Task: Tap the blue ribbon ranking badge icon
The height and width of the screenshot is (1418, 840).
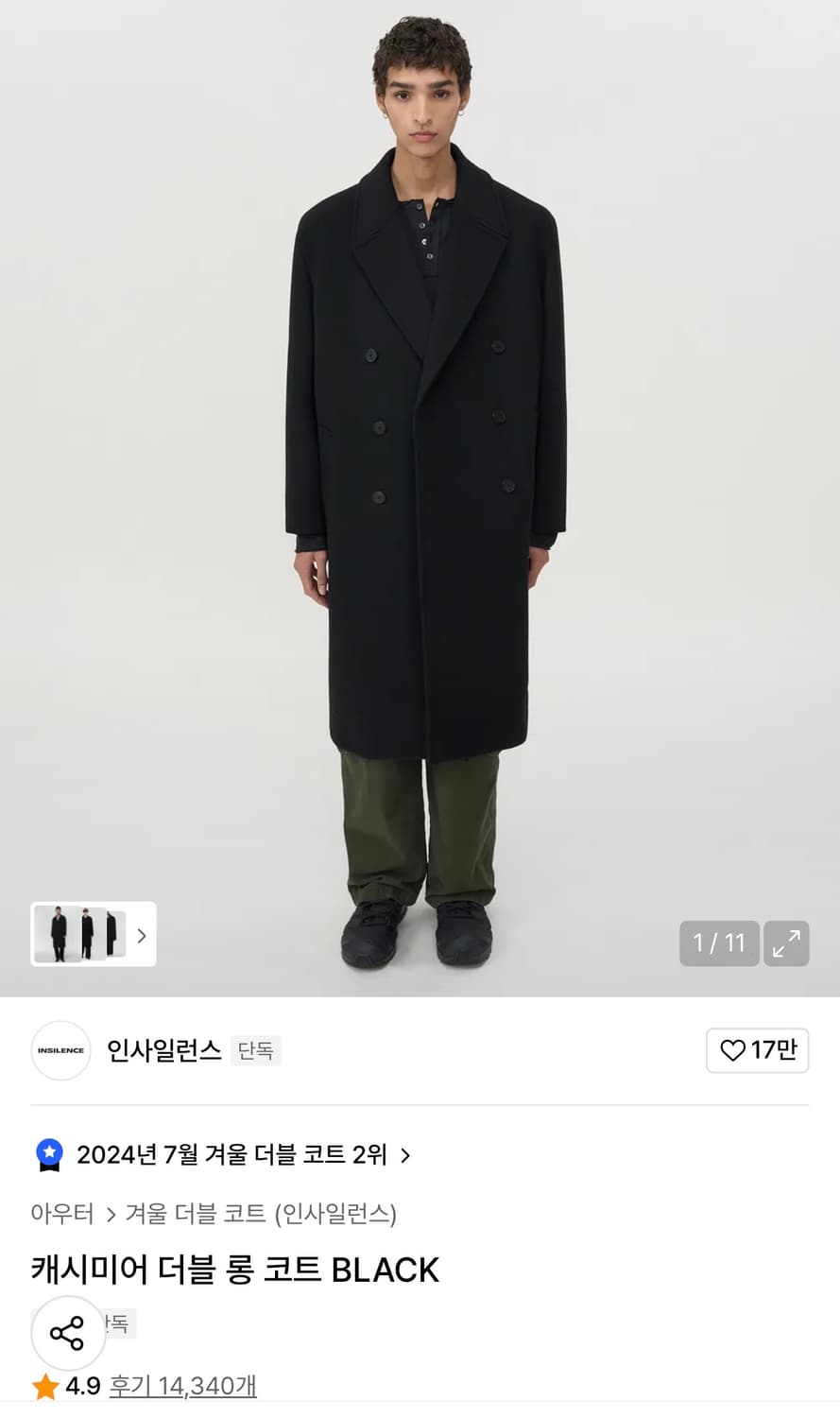Action: [x=49, y=1154]
